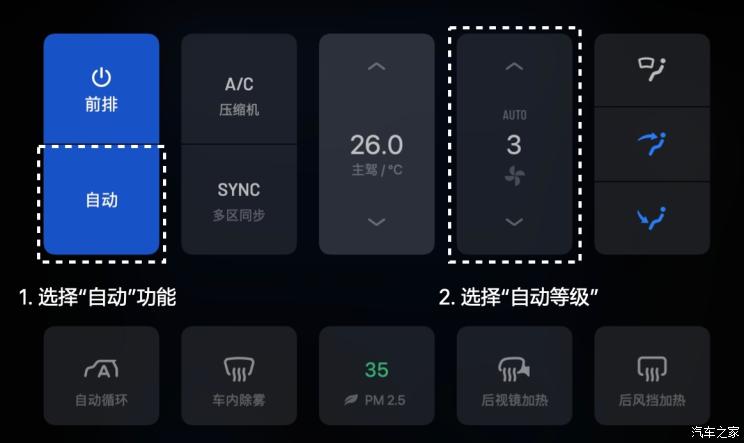Raise the driver temperature with the up arrow
Image resolution: width=744 pixels, height=443 pixels.
[376, 67]
